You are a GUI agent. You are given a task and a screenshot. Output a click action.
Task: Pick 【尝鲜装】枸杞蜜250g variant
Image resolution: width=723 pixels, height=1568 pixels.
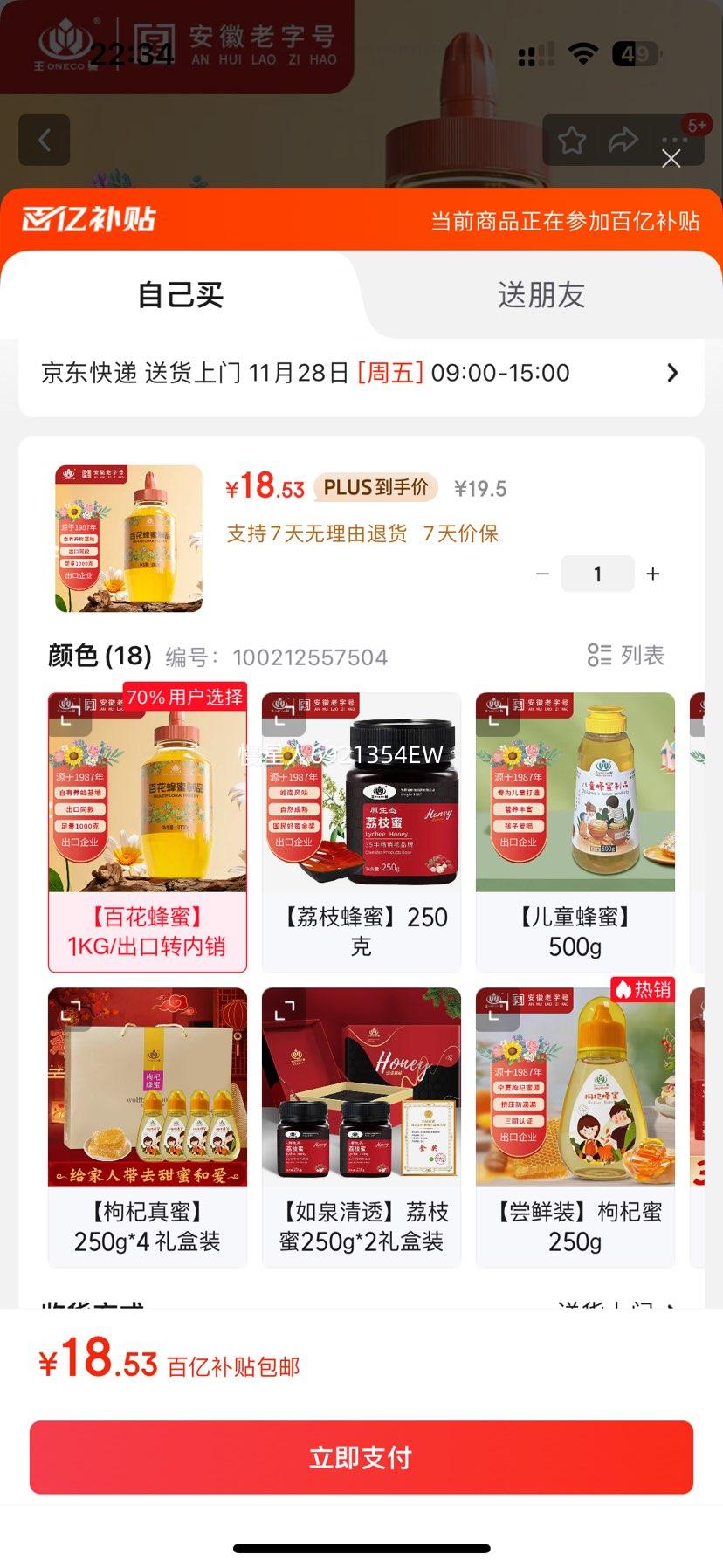tap(575, 1126)
